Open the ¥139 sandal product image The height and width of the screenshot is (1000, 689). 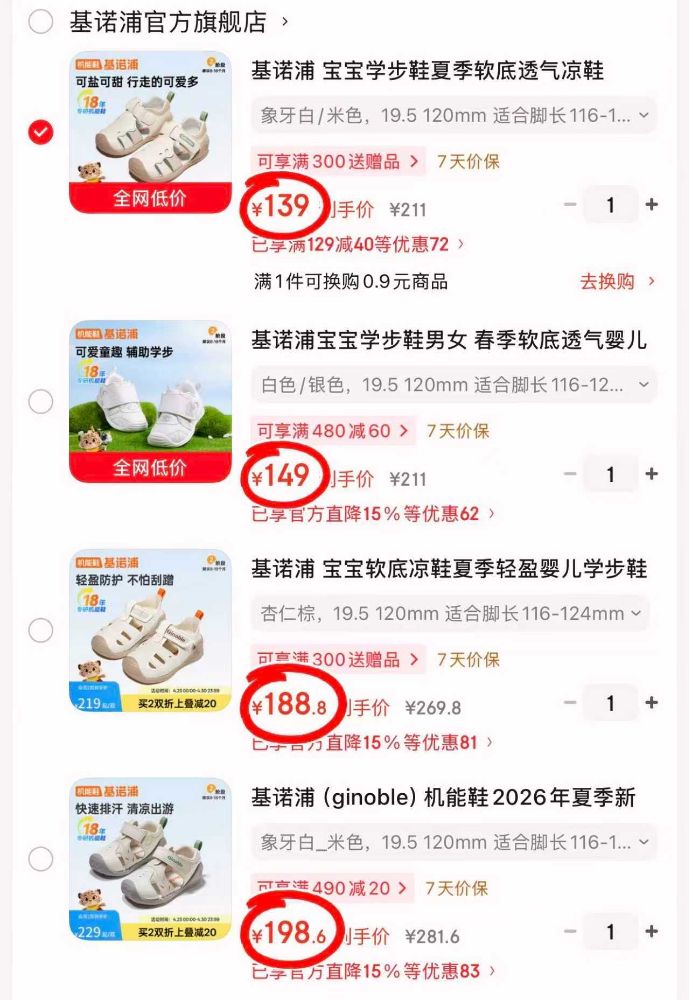150,132
